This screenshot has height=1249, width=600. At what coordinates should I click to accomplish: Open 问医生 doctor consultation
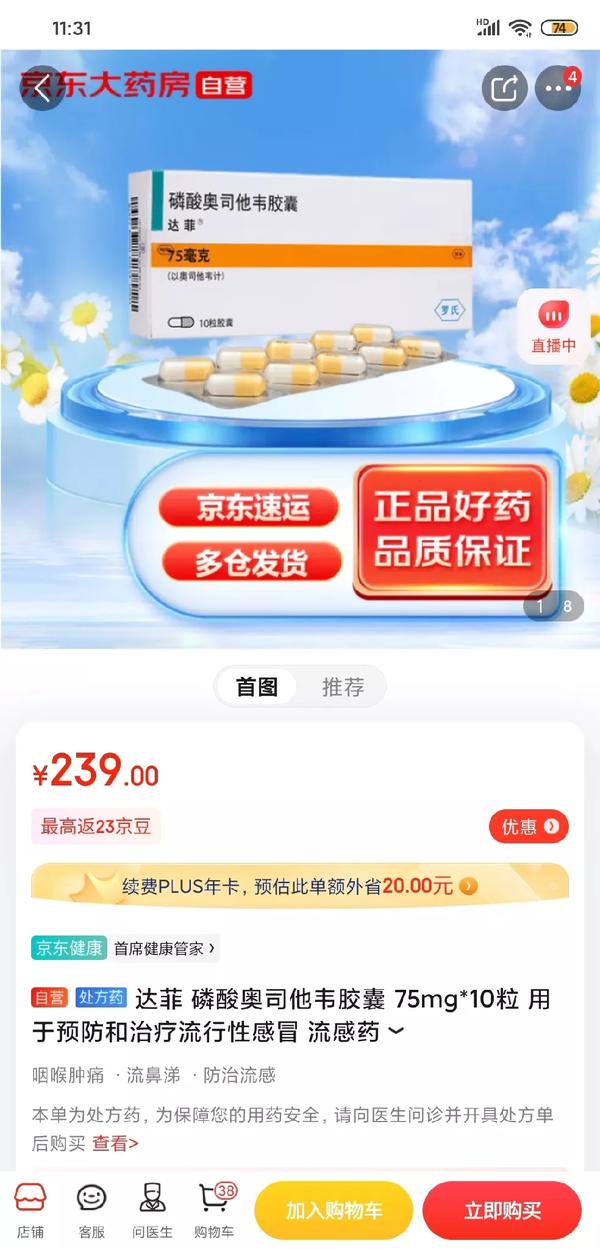[152, 1209]
